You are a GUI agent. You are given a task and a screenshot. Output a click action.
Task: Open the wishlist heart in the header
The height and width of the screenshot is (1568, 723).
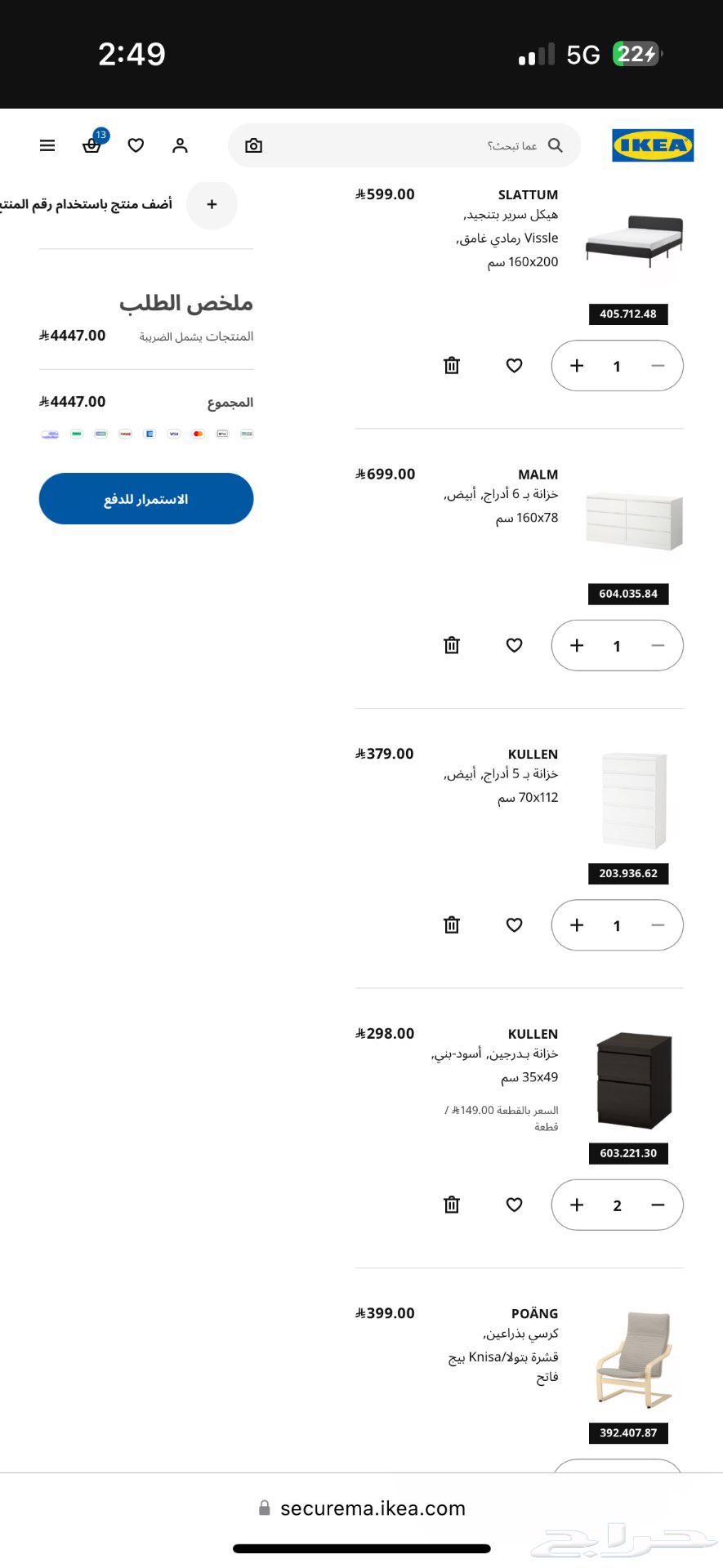click(136, 145)
